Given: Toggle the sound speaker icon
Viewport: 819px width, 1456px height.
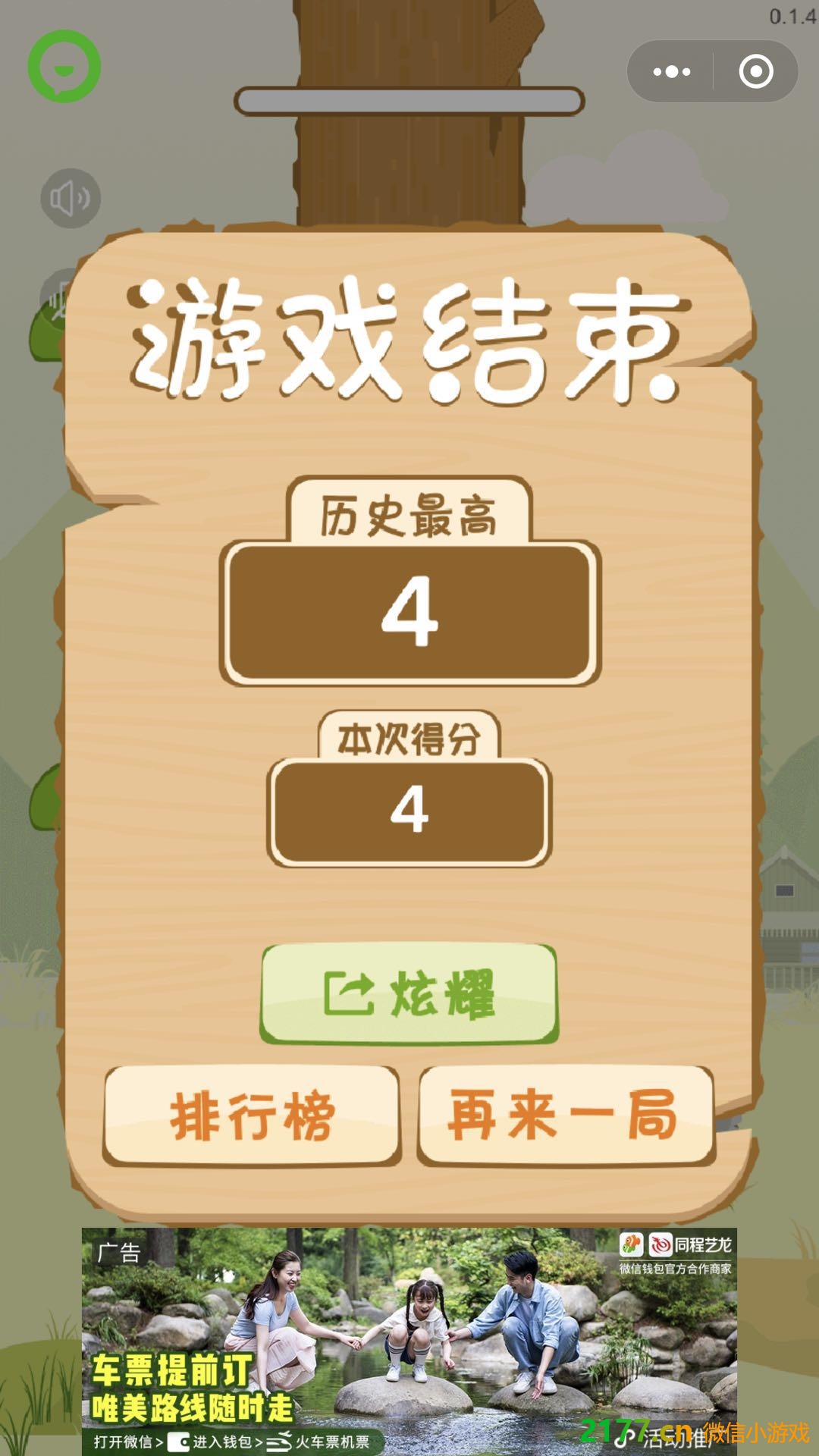Looking at the screenshot, I should point(70,199).
